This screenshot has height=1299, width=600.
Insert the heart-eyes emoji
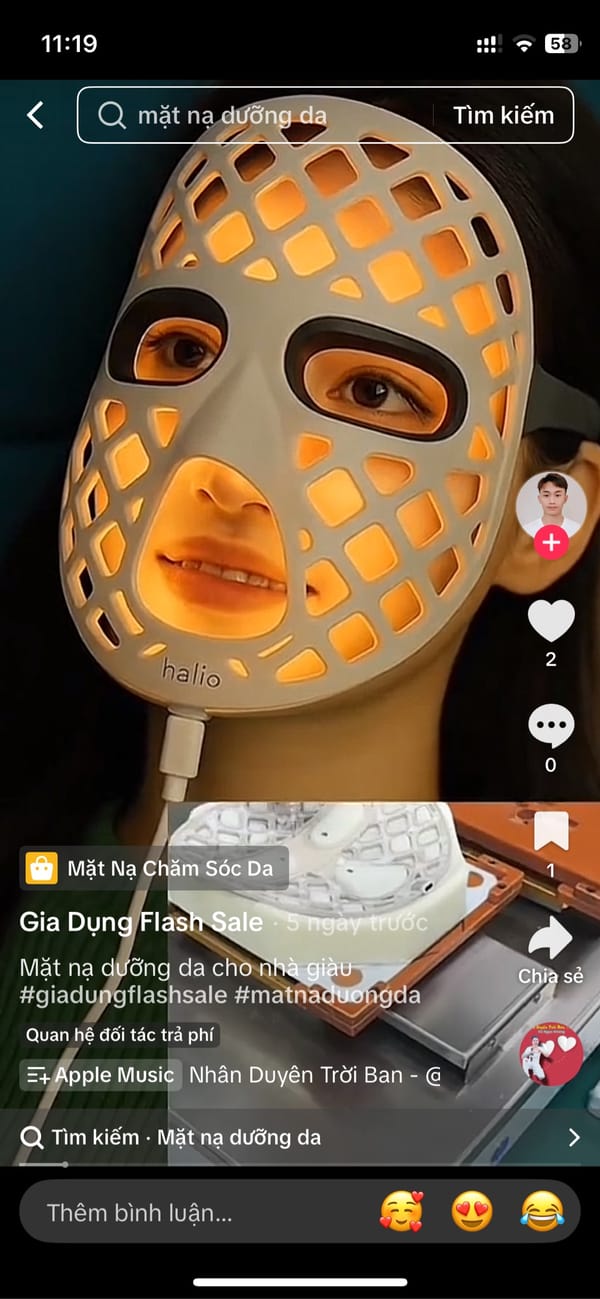click(x=472, y=1213)
